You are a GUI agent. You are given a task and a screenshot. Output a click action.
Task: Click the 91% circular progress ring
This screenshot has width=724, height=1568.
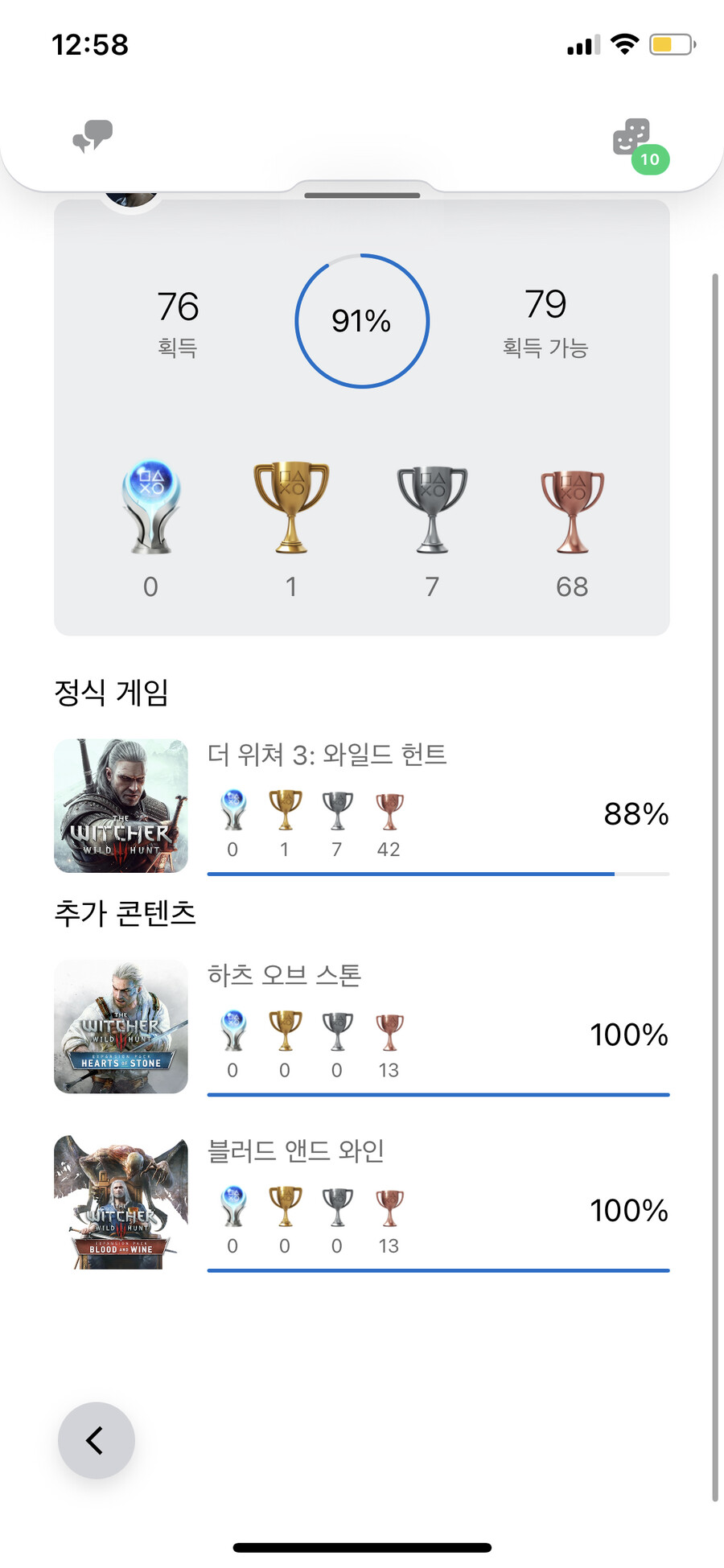tap(362, 320)
